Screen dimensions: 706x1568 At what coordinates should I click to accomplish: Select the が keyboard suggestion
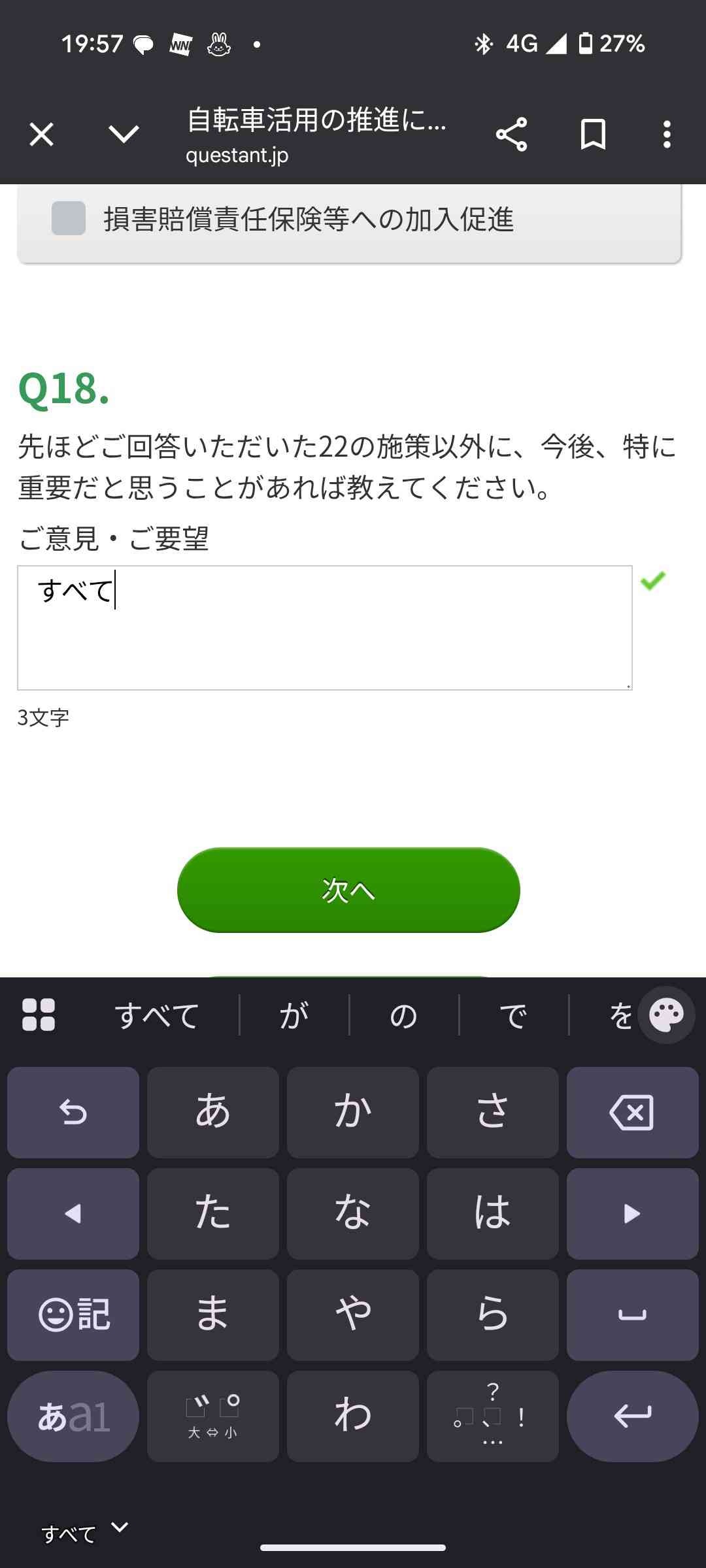(x=294, y=1015)
